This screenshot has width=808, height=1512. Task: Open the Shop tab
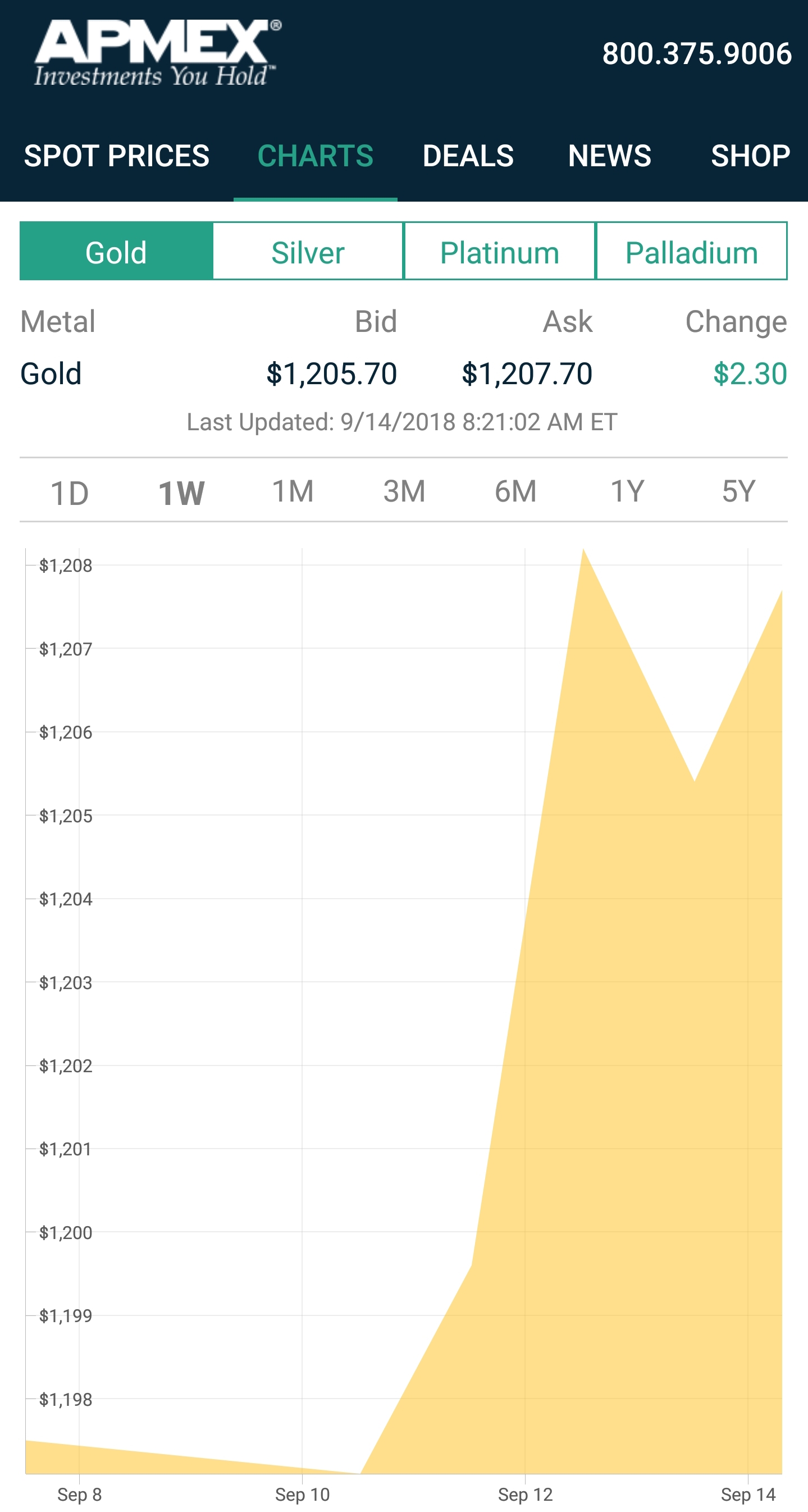[750, 156]
